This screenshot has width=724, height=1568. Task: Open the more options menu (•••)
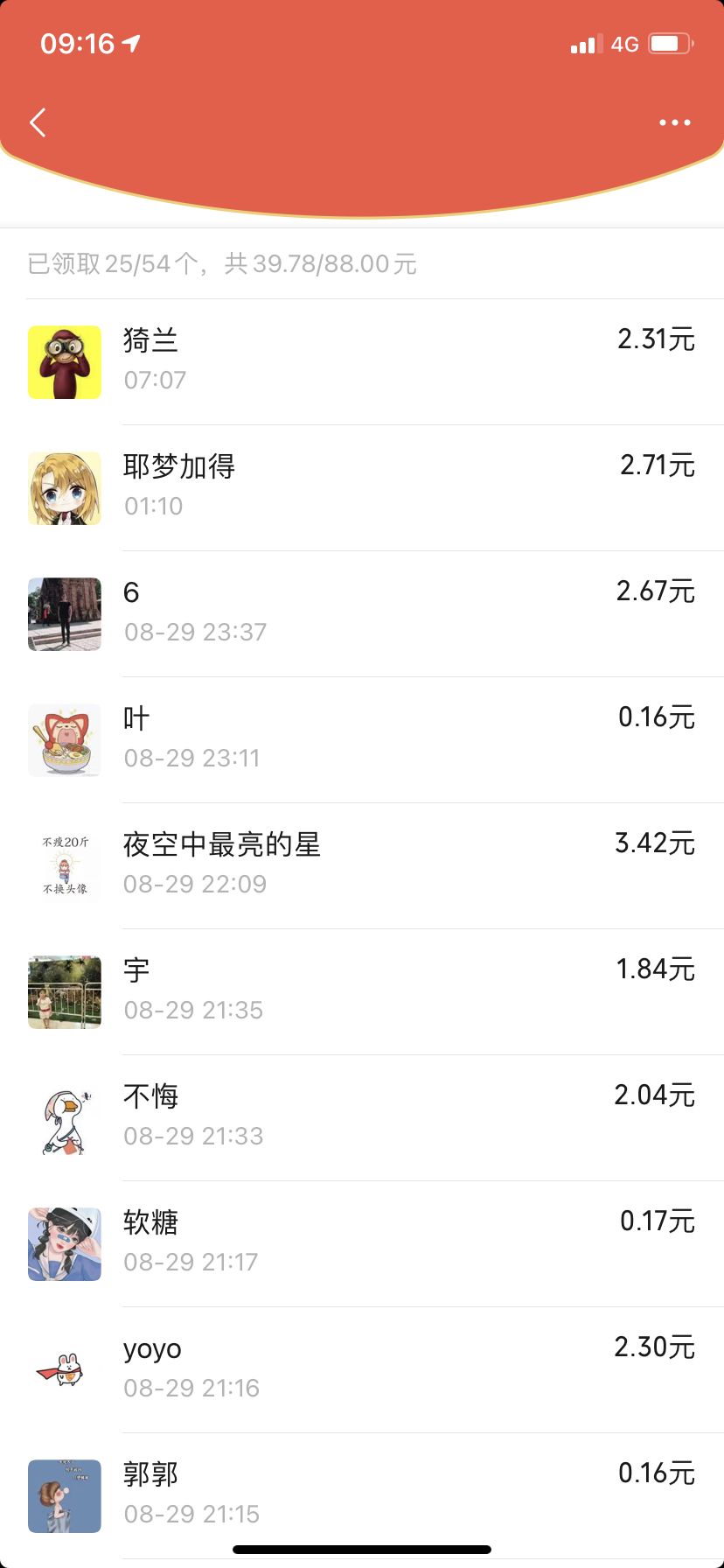(x=673, y=122)
